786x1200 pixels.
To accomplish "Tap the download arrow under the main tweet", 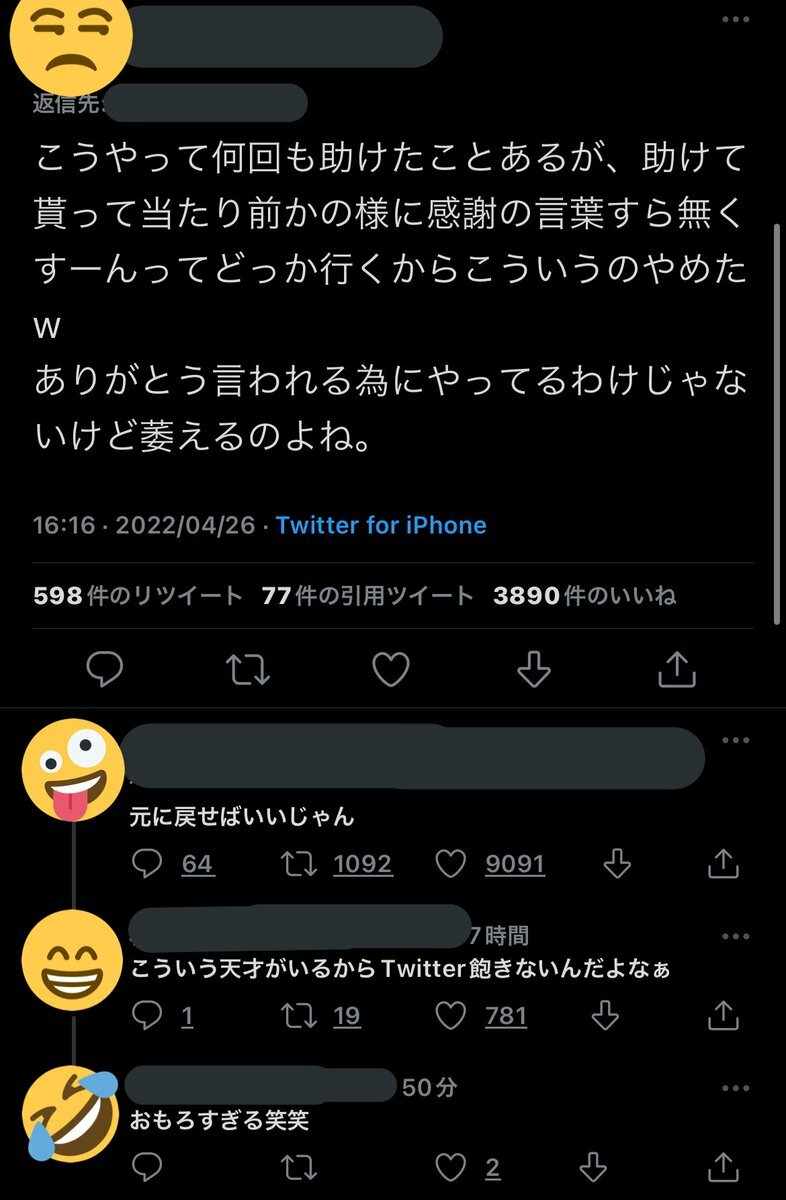I will coord(534,669).
